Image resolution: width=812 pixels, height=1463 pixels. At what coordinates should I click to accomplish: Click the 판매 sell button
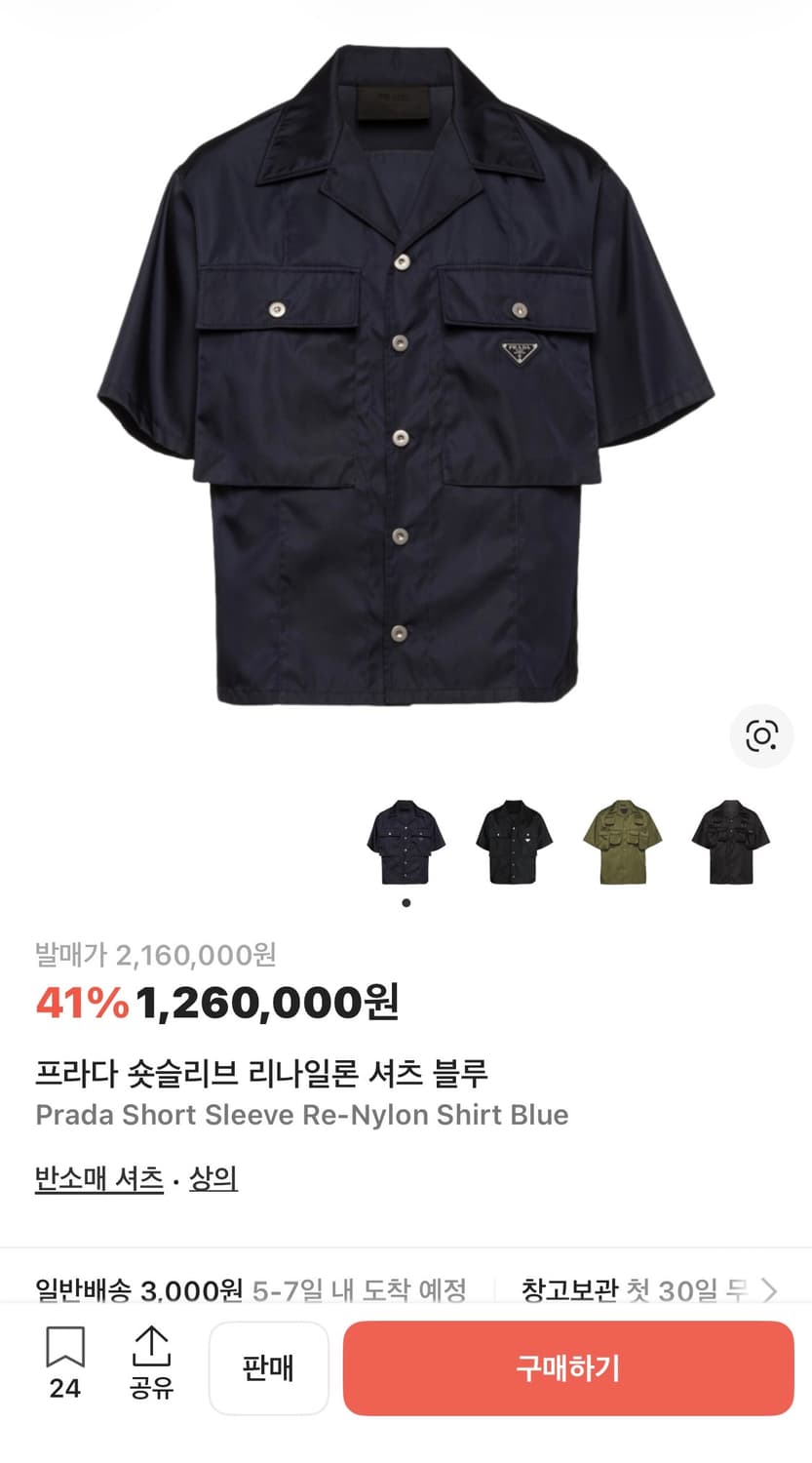tap(268, 1367)
